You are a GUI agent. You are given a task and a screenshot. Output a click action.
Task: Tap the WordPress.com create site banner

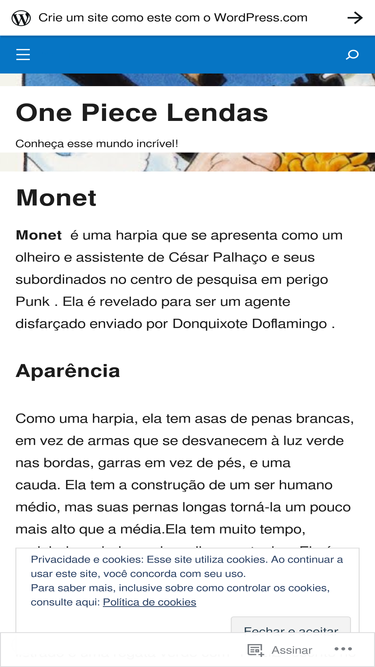point(188,18)
